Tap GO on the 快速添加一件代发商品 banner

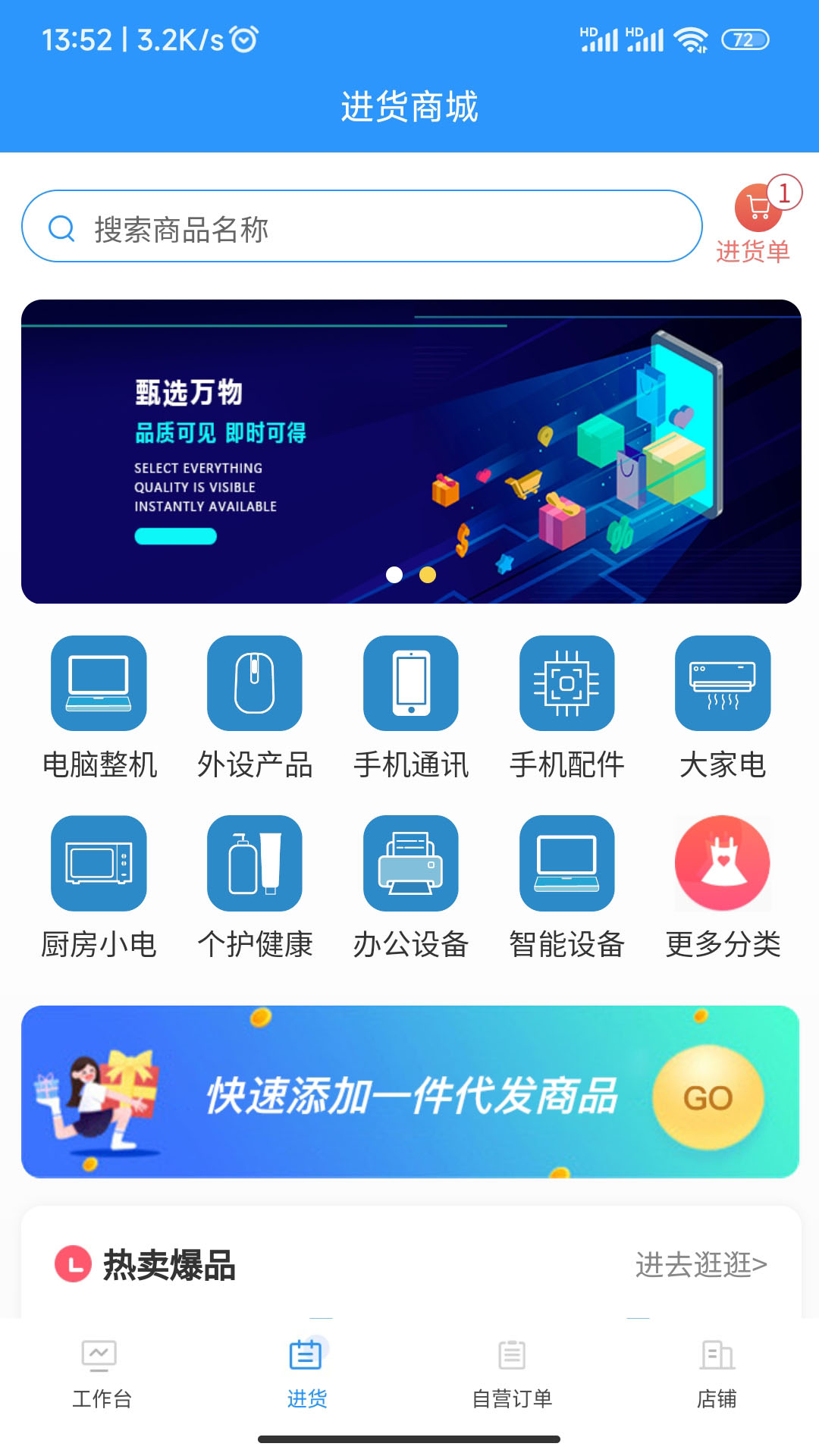[x=708, y=1097]
